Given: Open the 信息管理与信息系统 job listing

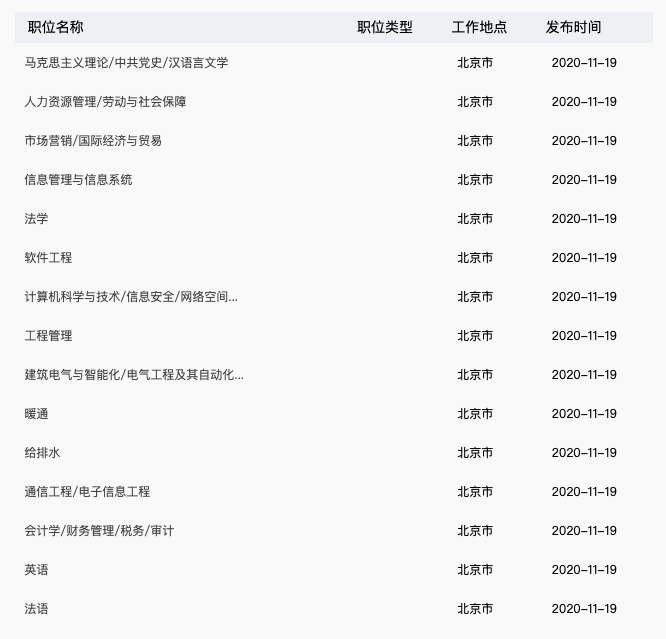Looking at the screenshot, I should pos(78,179).
